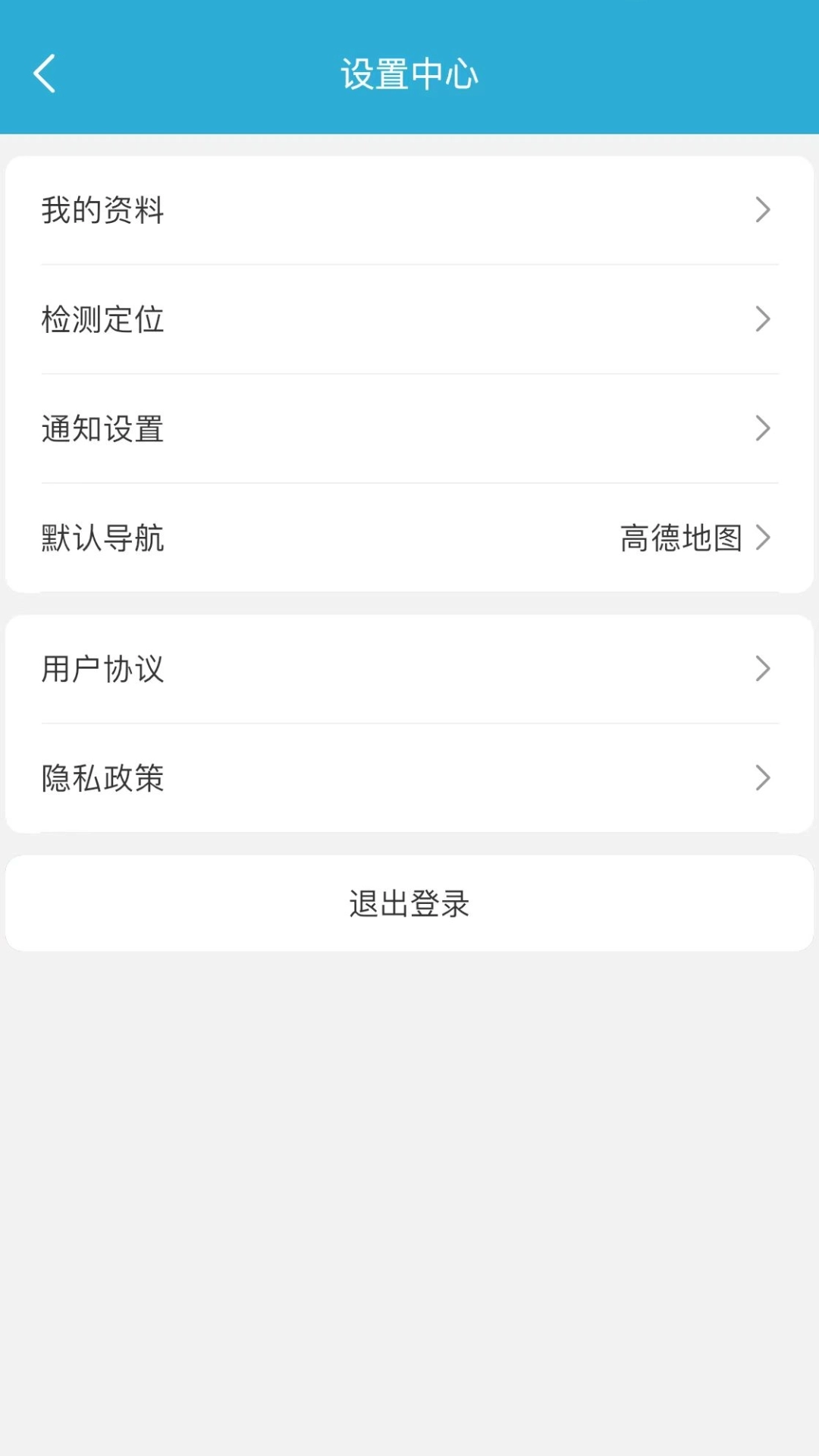The height and width of the screenshot is (1456, 819).
Task: Select the 高德地图 map option text
Action: coord(680,540)
